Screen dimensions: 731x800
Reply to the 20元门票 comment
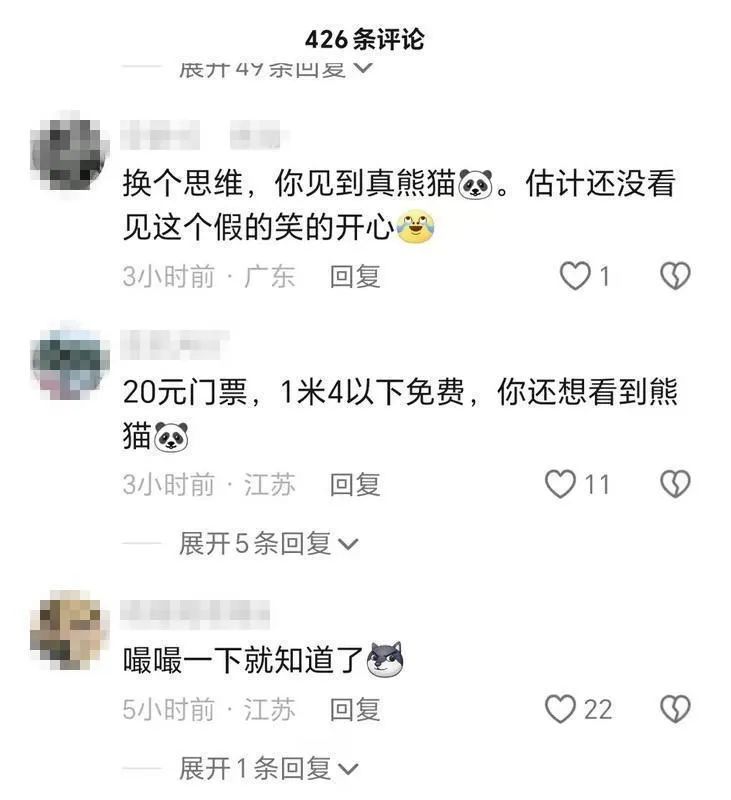pyautogui.click(x=355, y=485)
